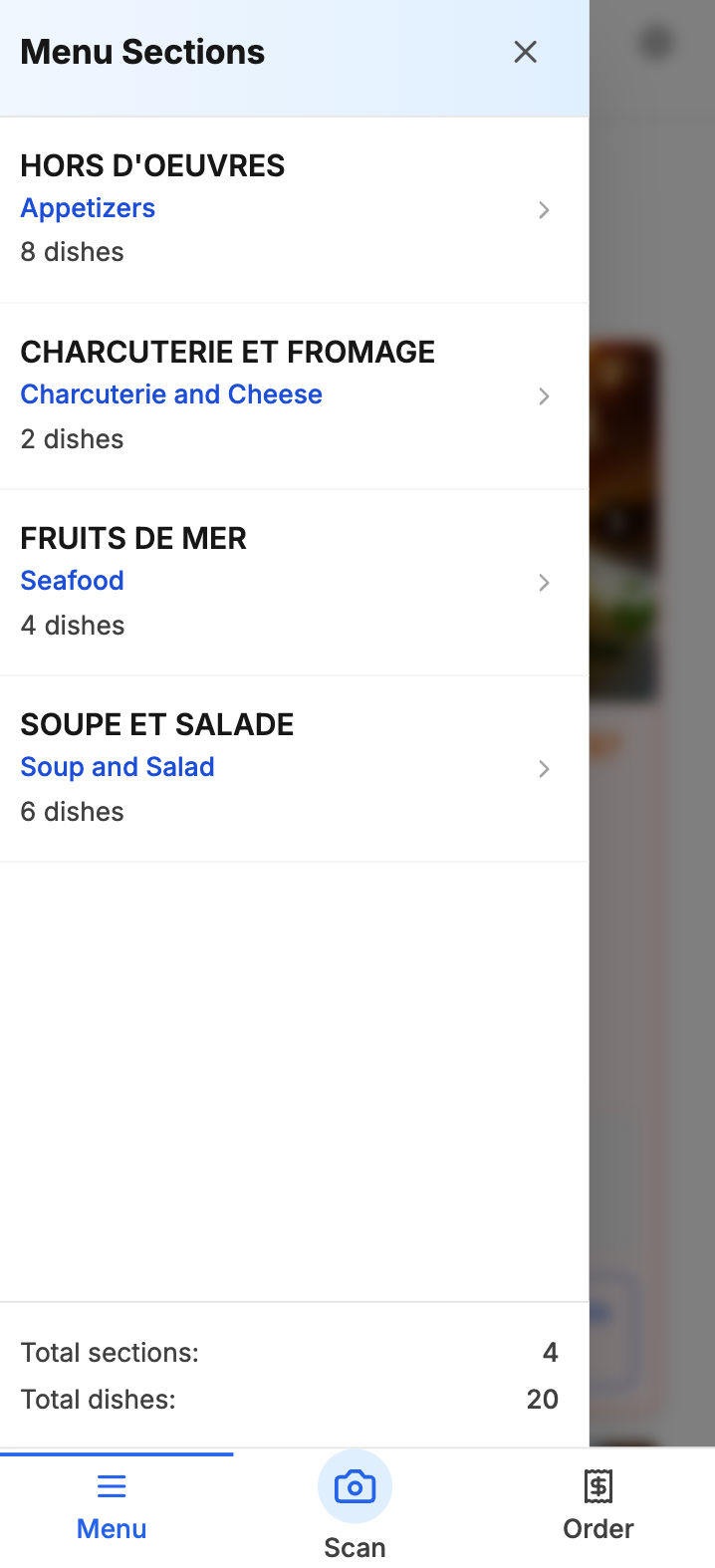Open the Hors d'Oeuvres appetizers section

[294, 209]
